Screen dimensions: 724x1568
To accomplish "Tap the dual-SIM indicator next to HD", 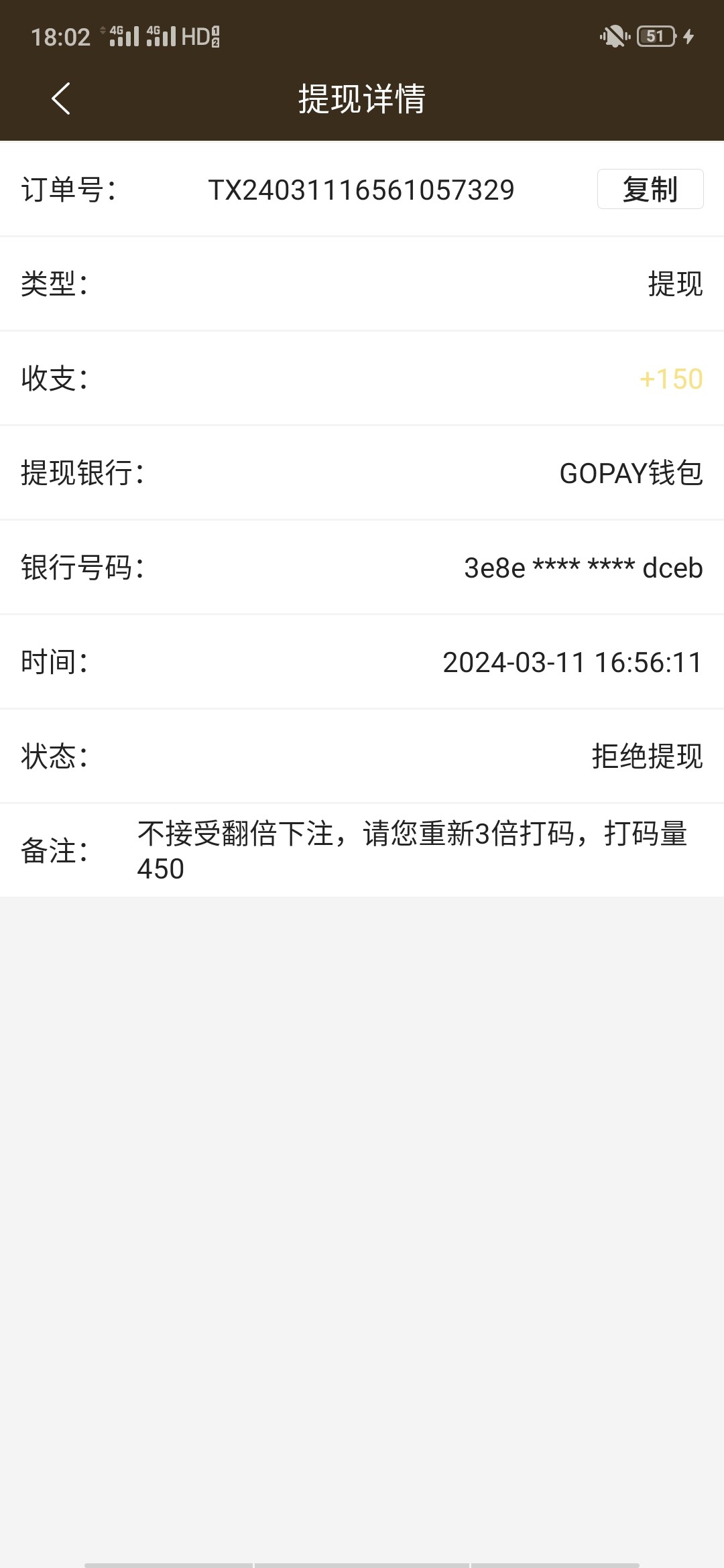I will point(215,37).
